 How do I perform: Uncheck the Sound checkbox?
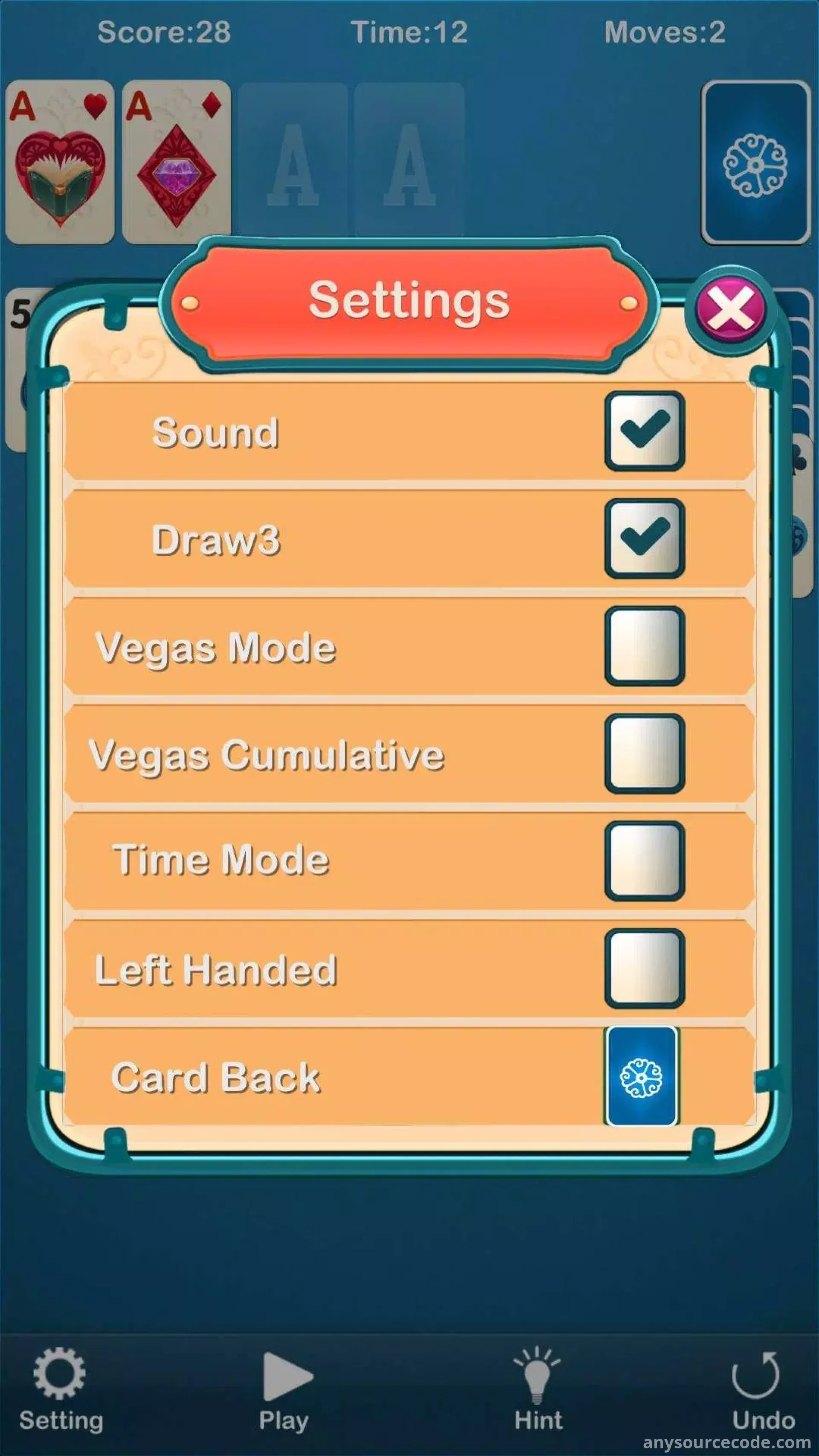[x=645, y=431]
